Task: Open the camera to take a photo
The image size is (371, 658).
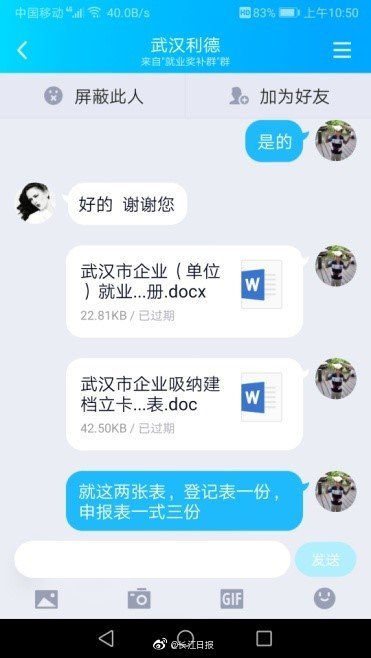Action: [x=139, y=598]
